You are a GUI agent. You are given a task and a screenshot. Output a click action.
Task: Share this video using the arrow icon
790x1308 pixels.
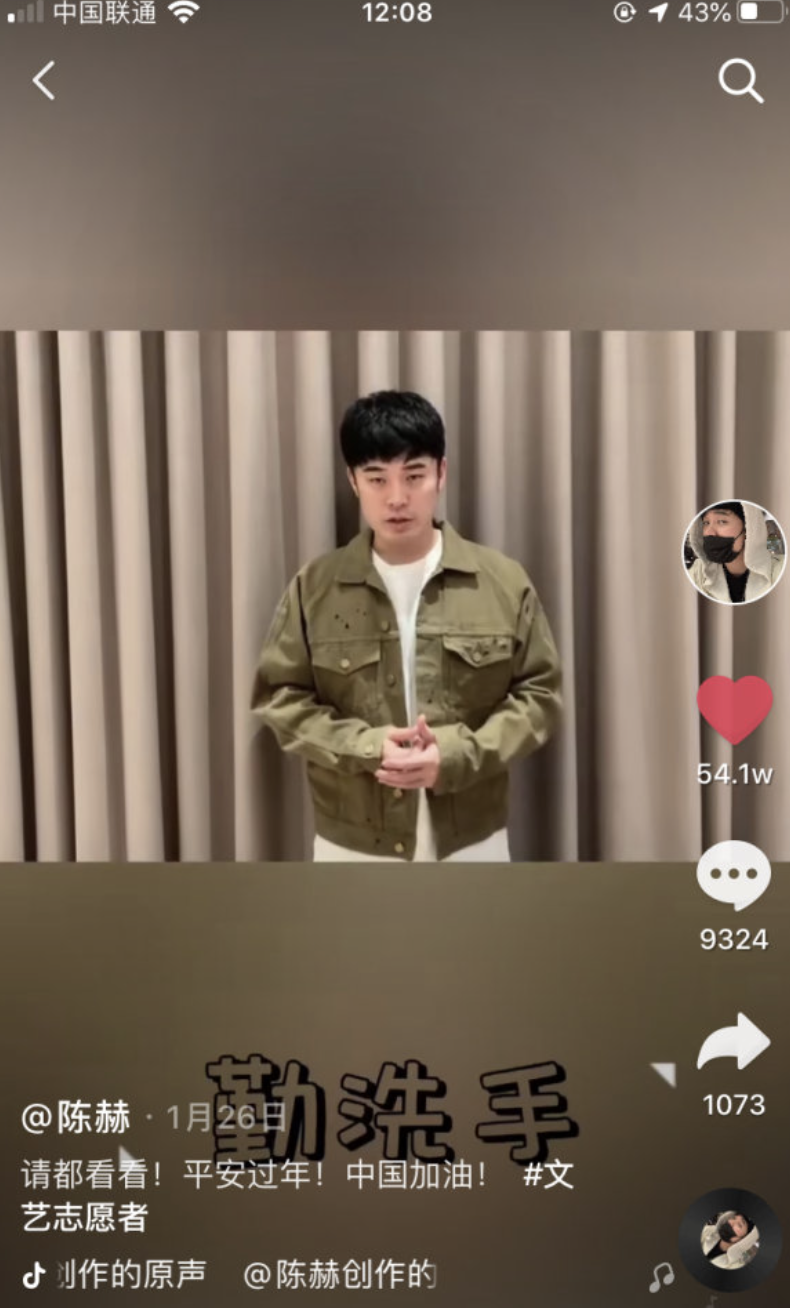click(734, 1043)
